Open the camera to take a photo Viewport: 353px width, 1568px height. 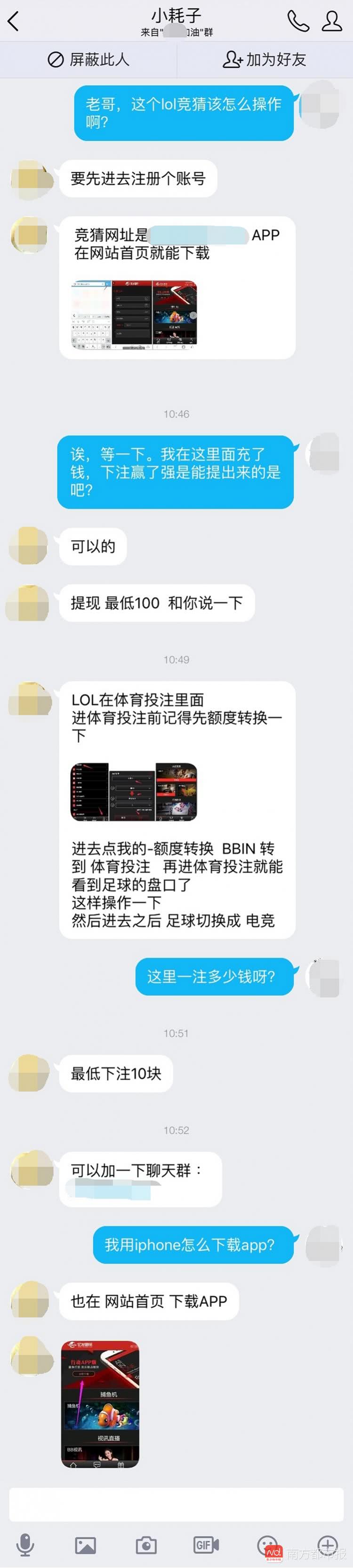pyautogui.click(x=146, y=1545)
